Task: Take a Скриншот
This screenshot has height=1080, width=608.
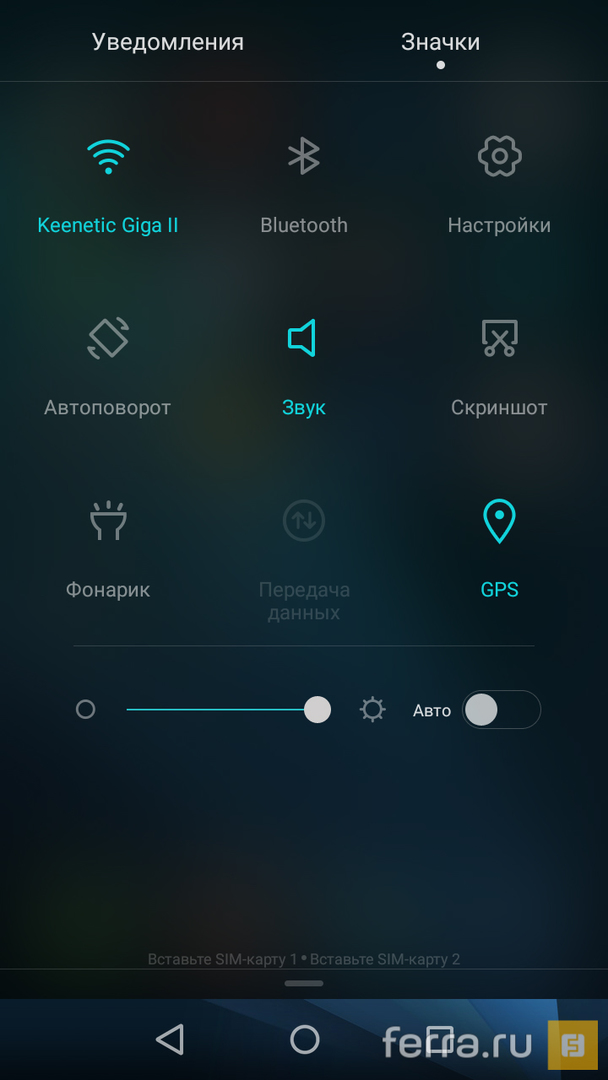Action: point(499,339)
